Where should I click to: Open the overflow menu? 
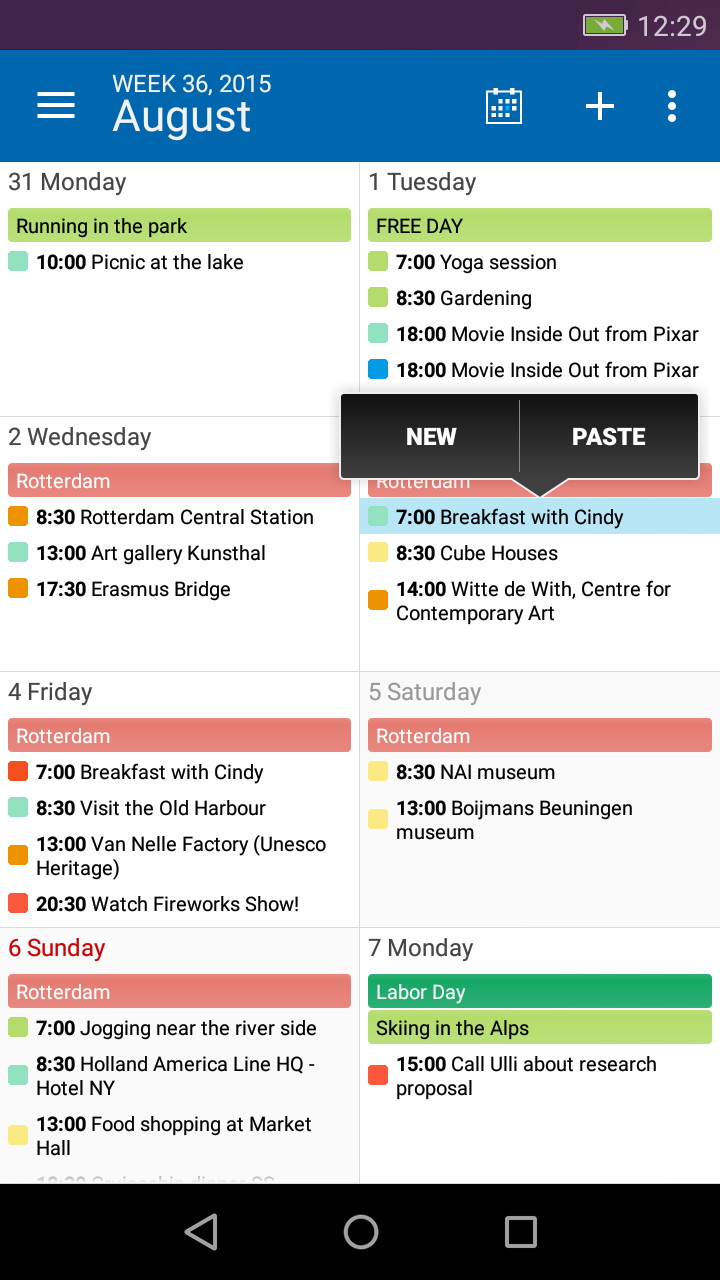pyautogui.click(x=672, y=106)
